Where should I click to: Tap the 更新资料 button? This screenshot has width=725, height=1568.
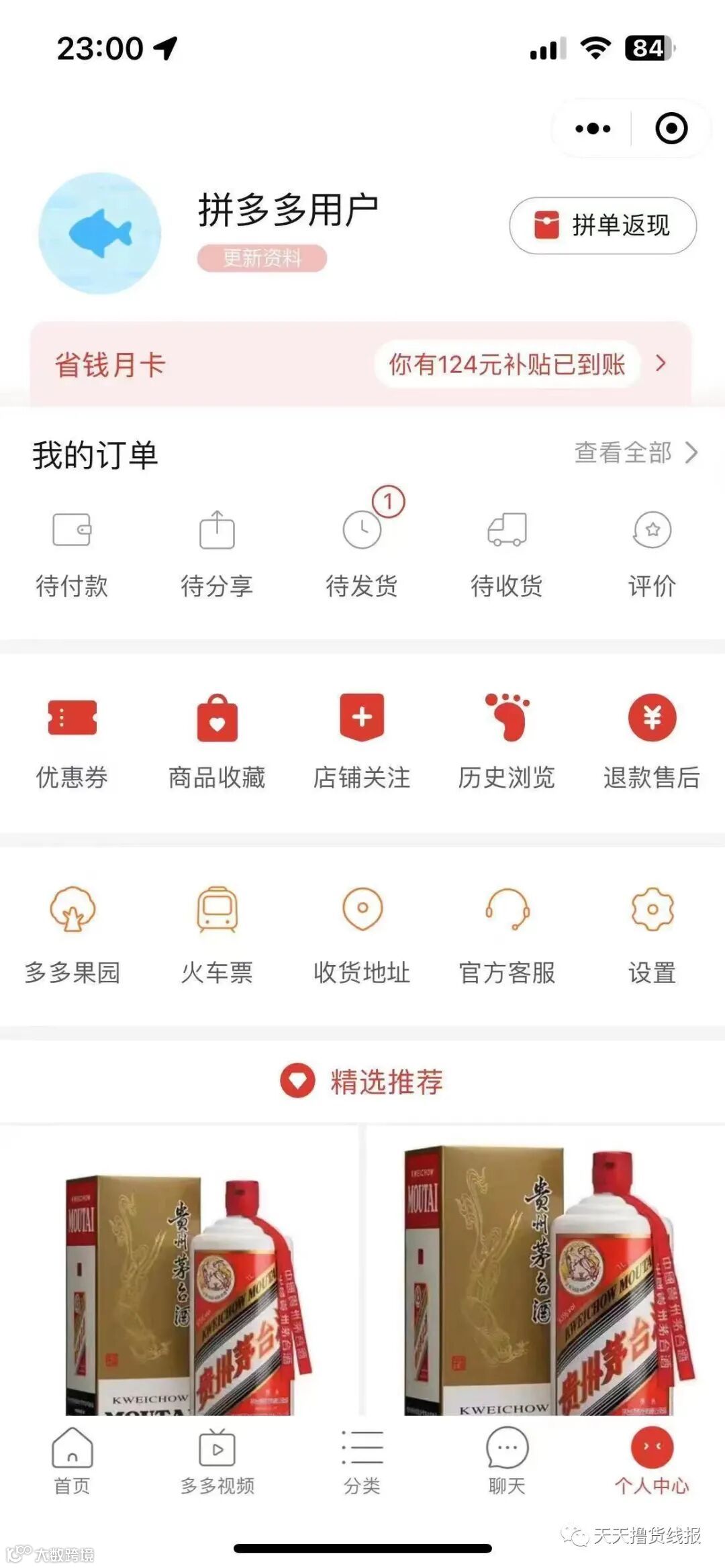[x=262, y=258]
